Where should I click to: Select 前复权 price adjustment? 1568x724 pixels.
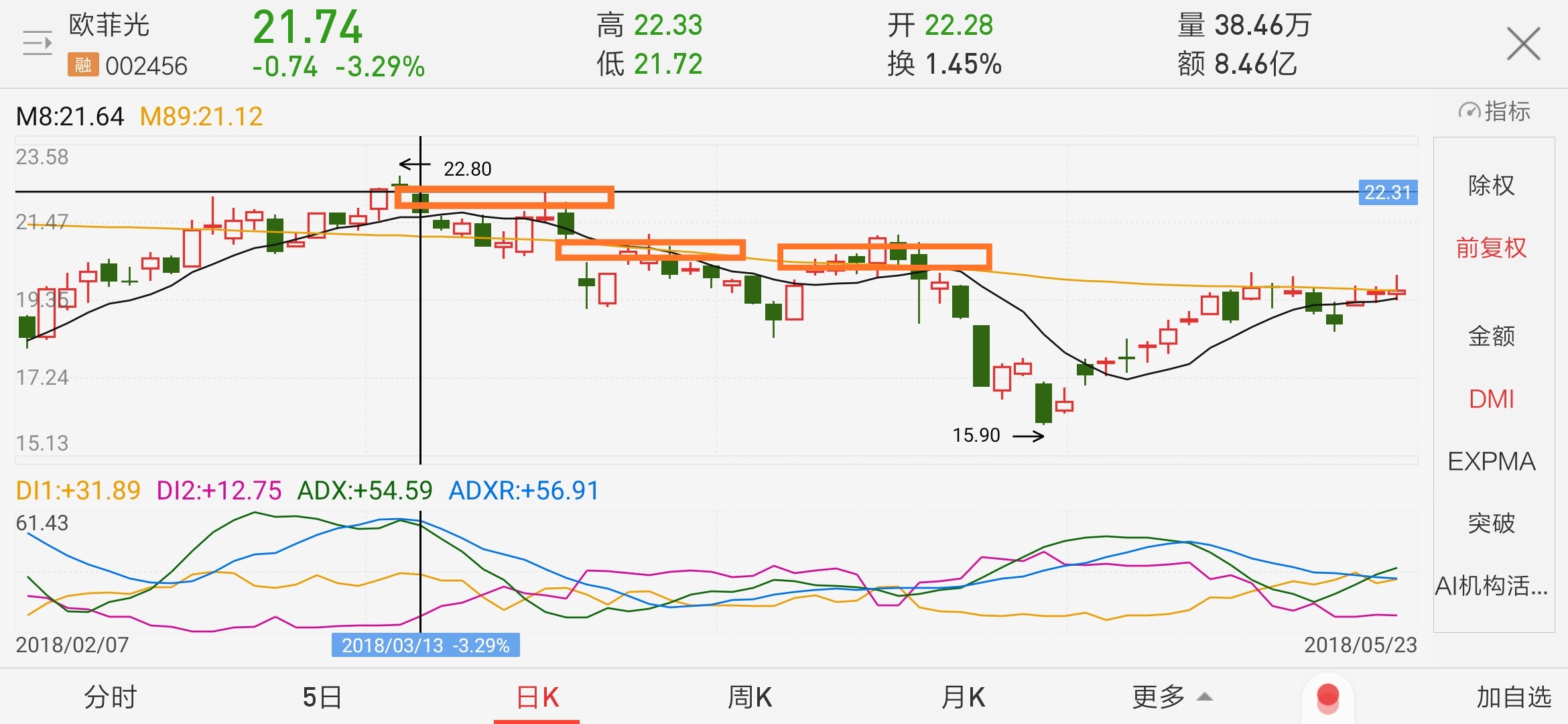[x=1492, y=248]
